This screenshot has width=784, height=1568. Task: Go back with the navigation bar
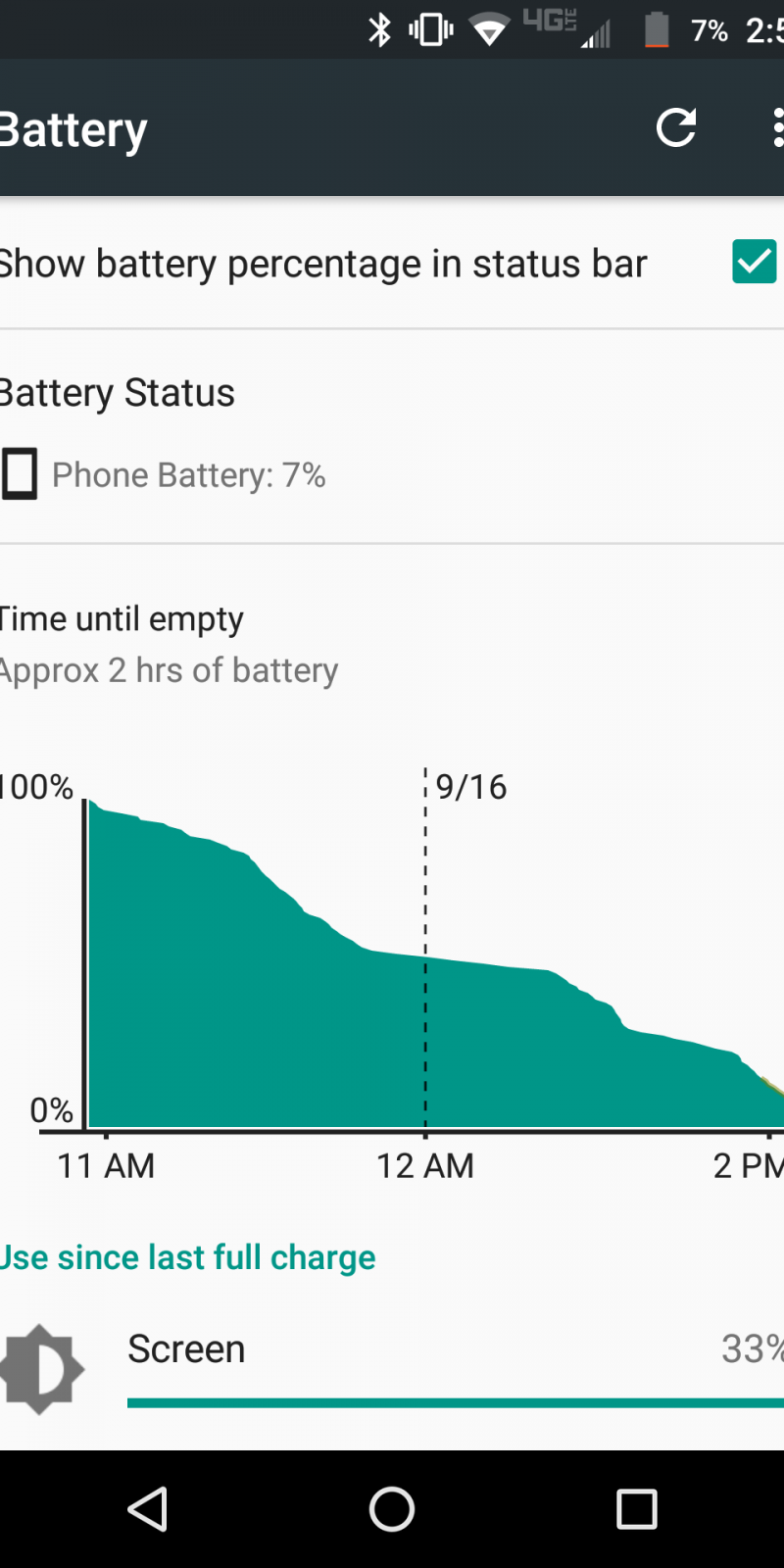tap(148, 1509)
